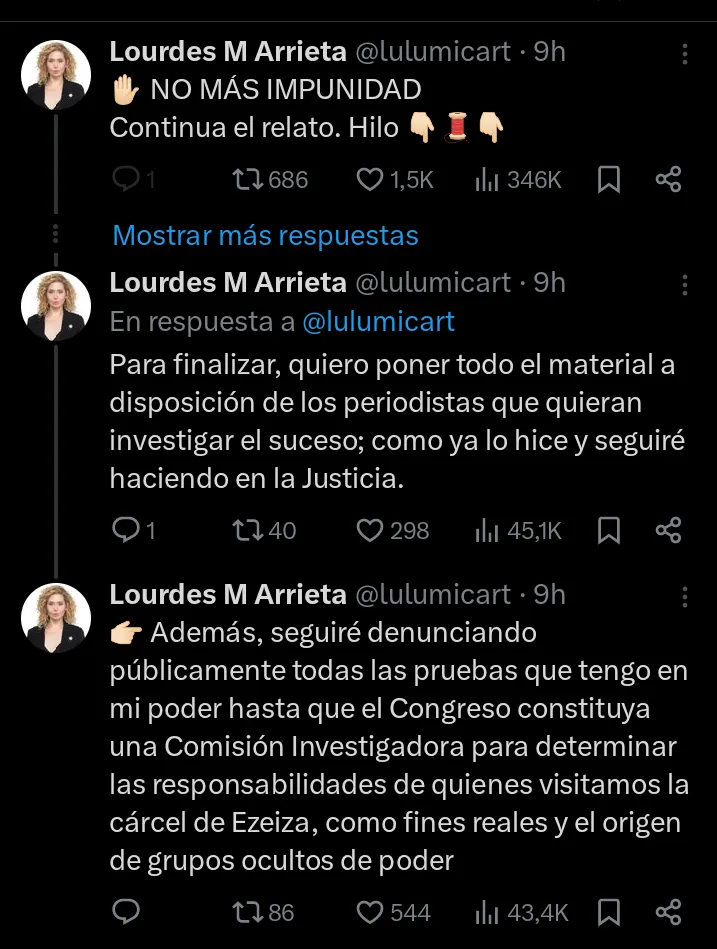This screenshot has height=949, width=717.
Task: Retweet the "Además, seguiré denunciando" tweet
Action: (x=246, y=912)
